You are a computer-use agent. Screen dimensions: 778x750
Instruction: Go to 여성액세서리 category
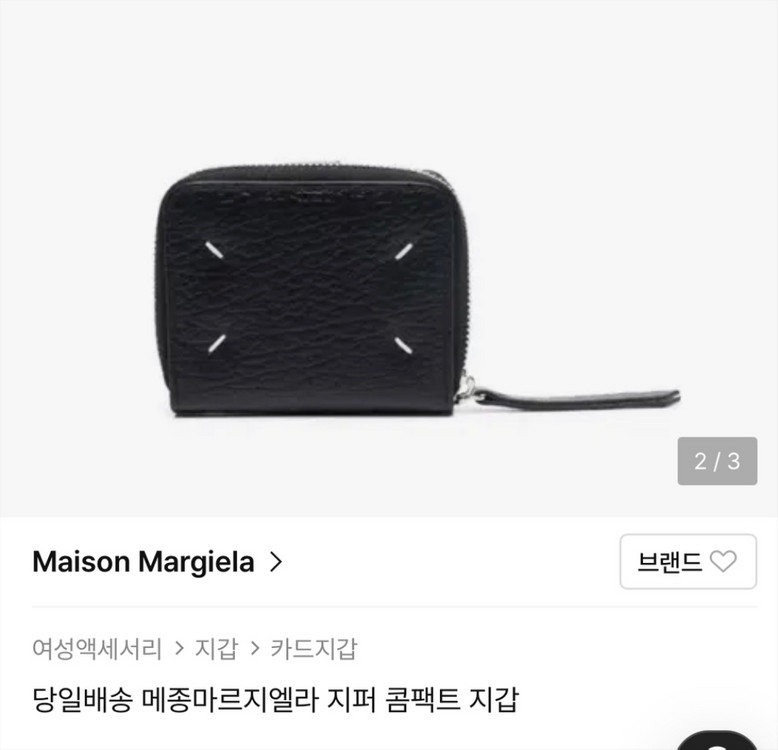[x=96, y=649]
